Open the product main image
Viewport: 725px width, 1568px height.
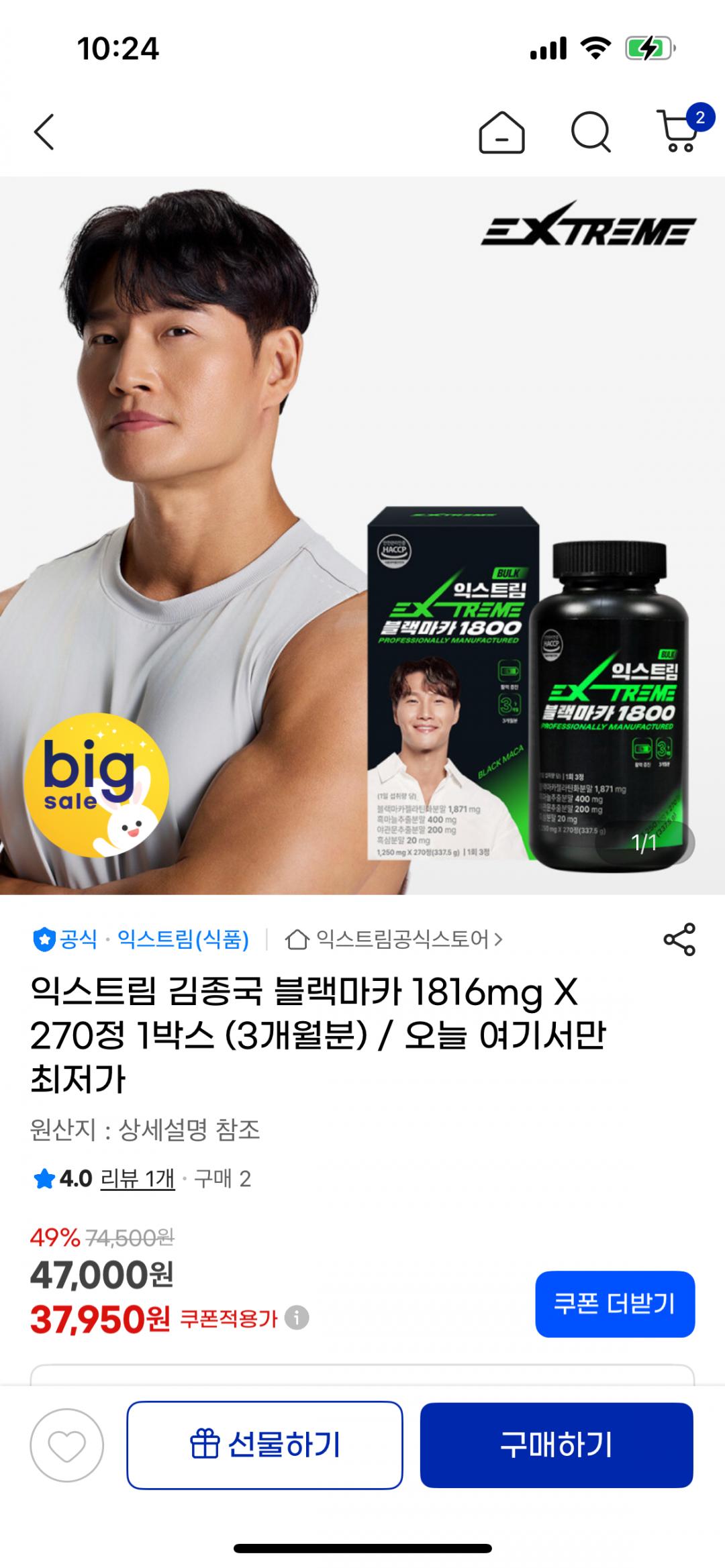tap(362, 535)
